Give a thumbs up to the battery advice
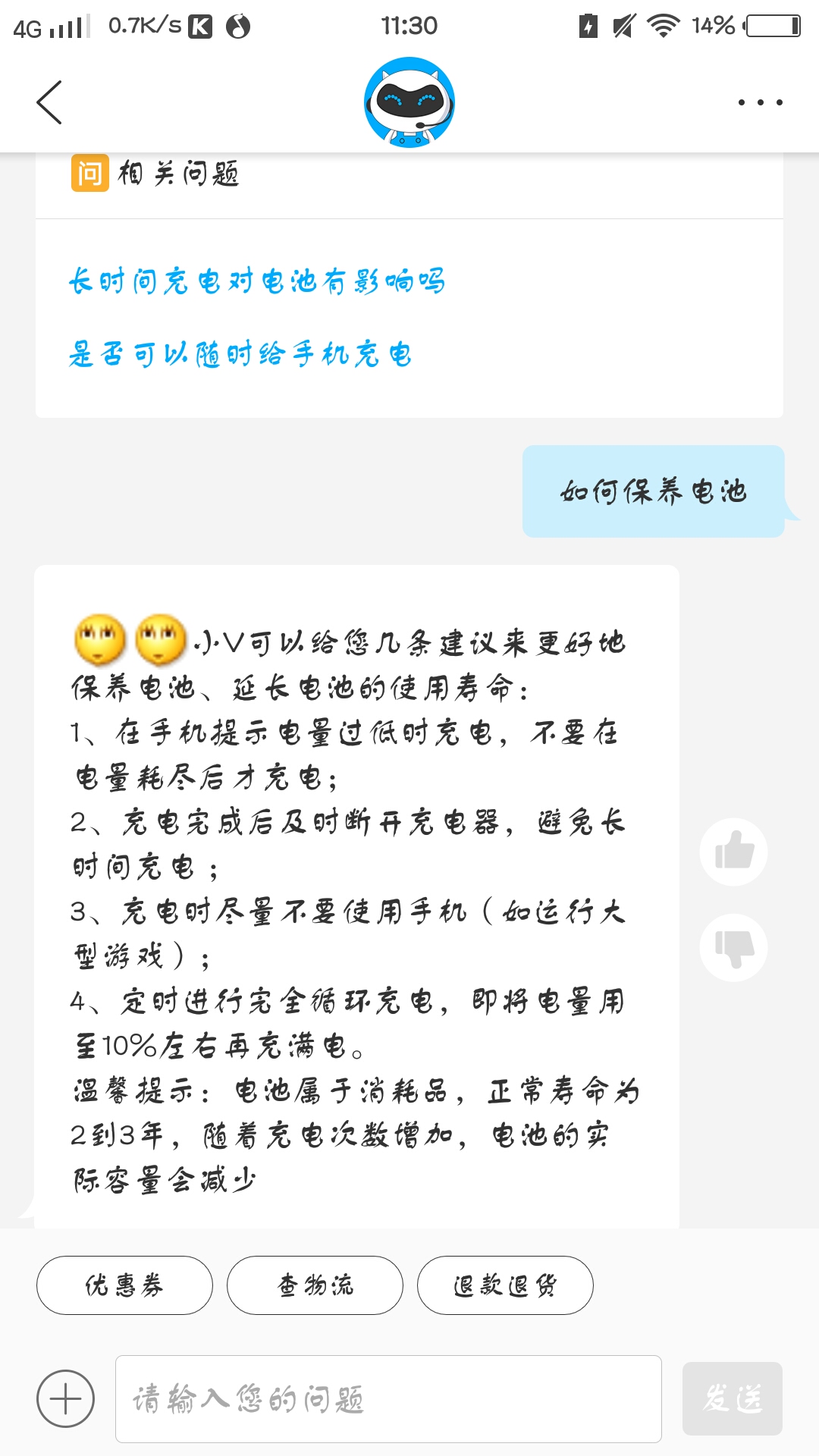Viewport: 819px width, 1456px height. point(733,851)
